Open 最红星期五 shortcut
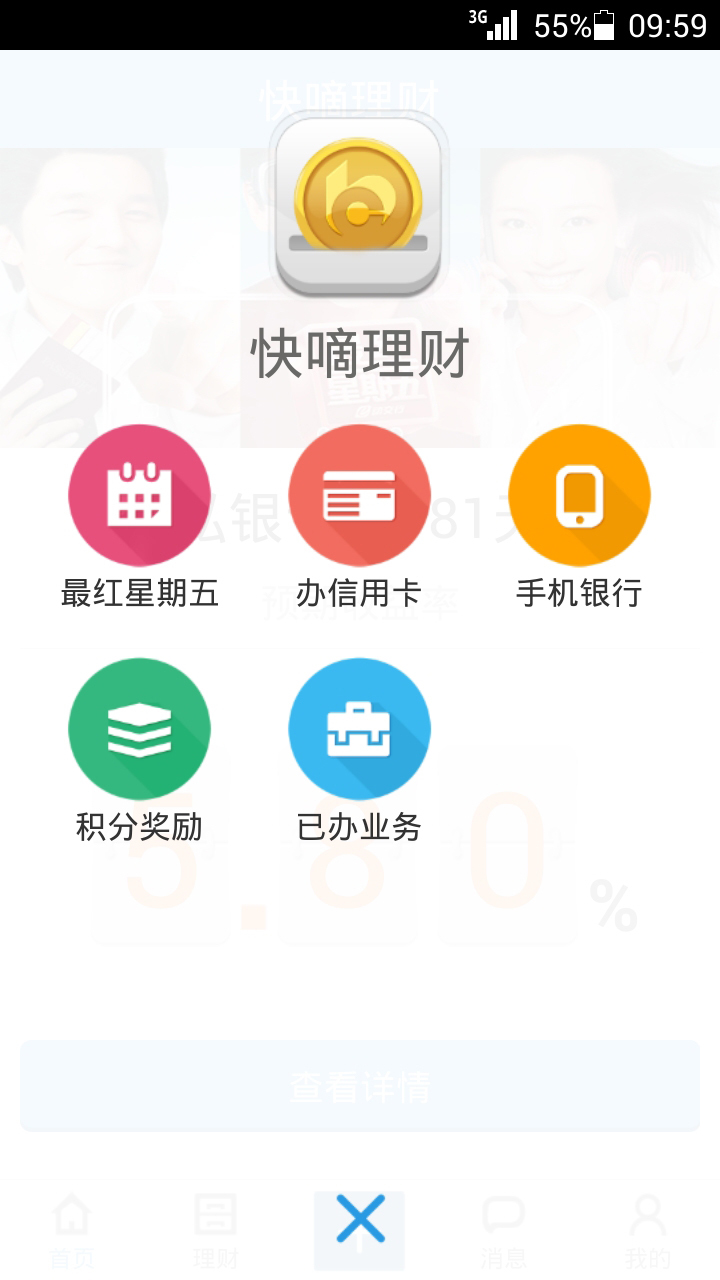 pyautogui.click(x=139, y=496)
